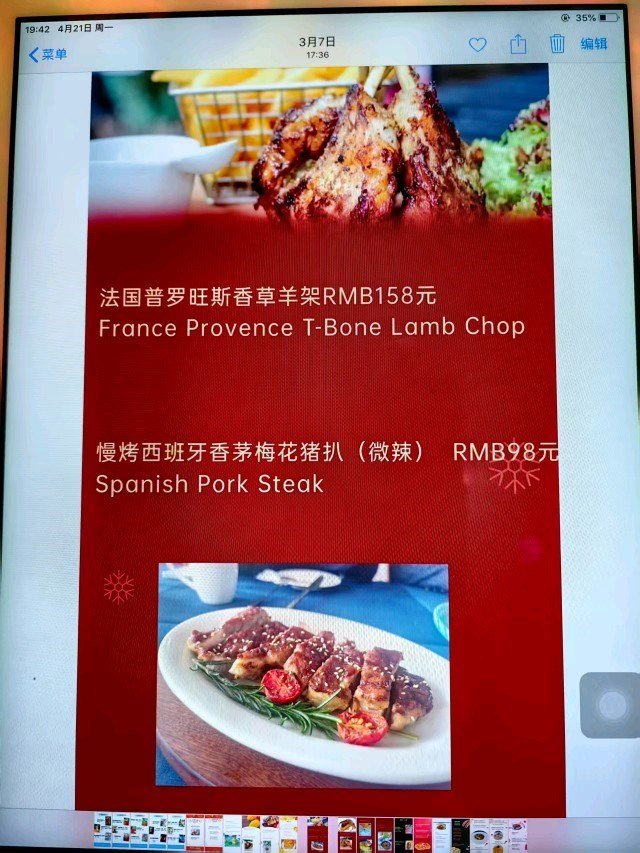Open the AssistiveTouch floating button
Screen dimensions: 640x853
pyautogui.click(x=611, y=705)
